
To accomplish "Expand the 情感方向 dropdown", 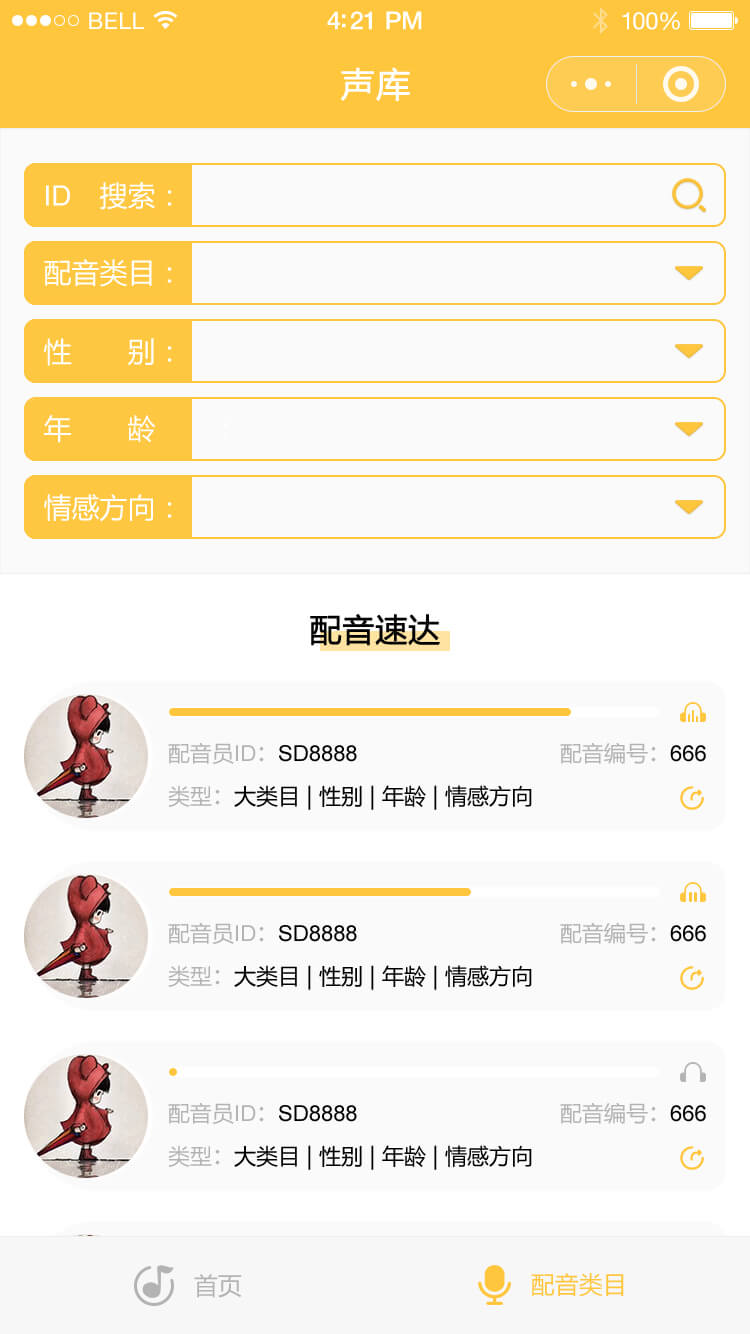I will [688, 507].
